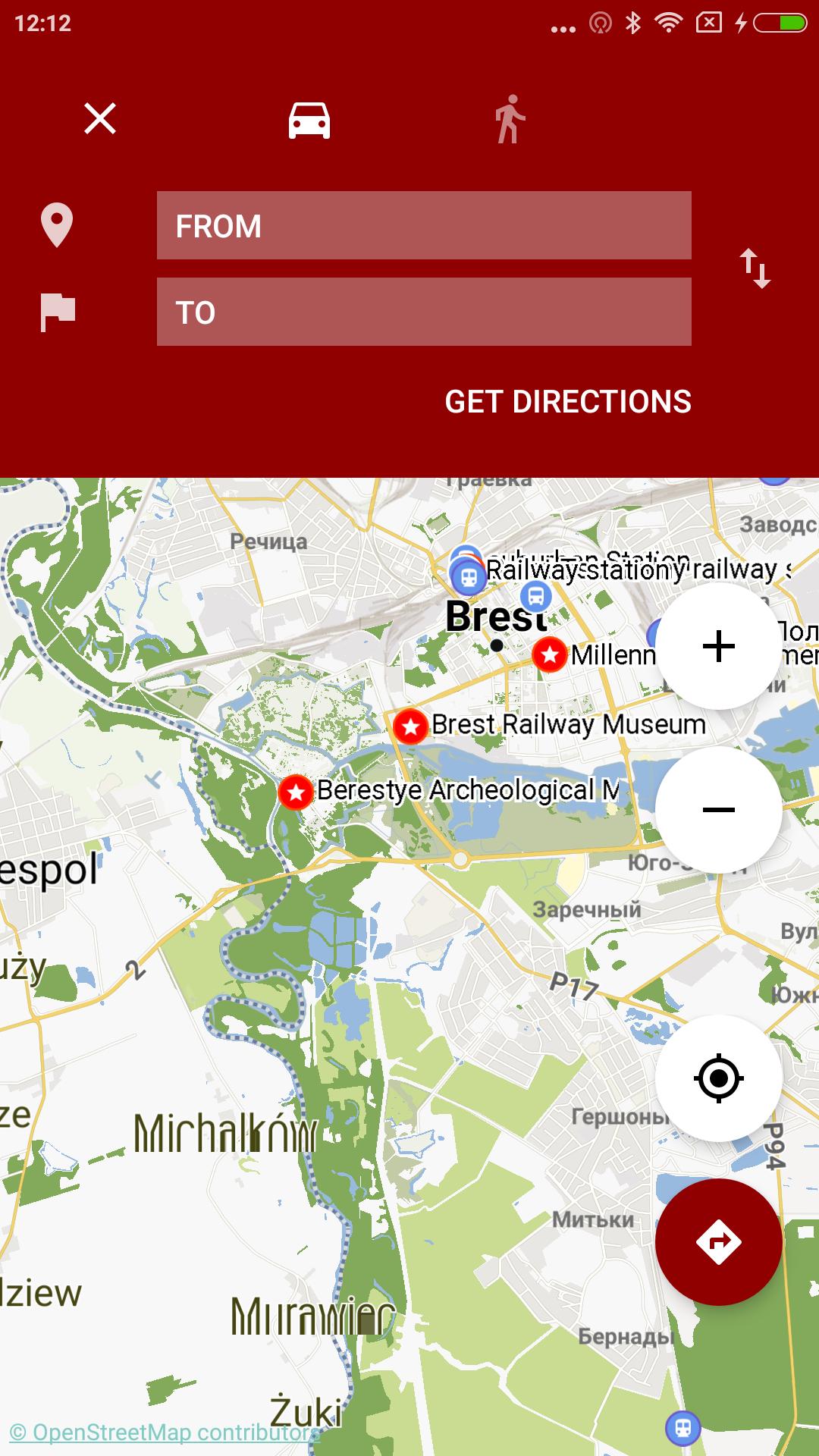Select car driving mode
The width and height of the screenshot is (819, 1456).
(x=309, y=120)
